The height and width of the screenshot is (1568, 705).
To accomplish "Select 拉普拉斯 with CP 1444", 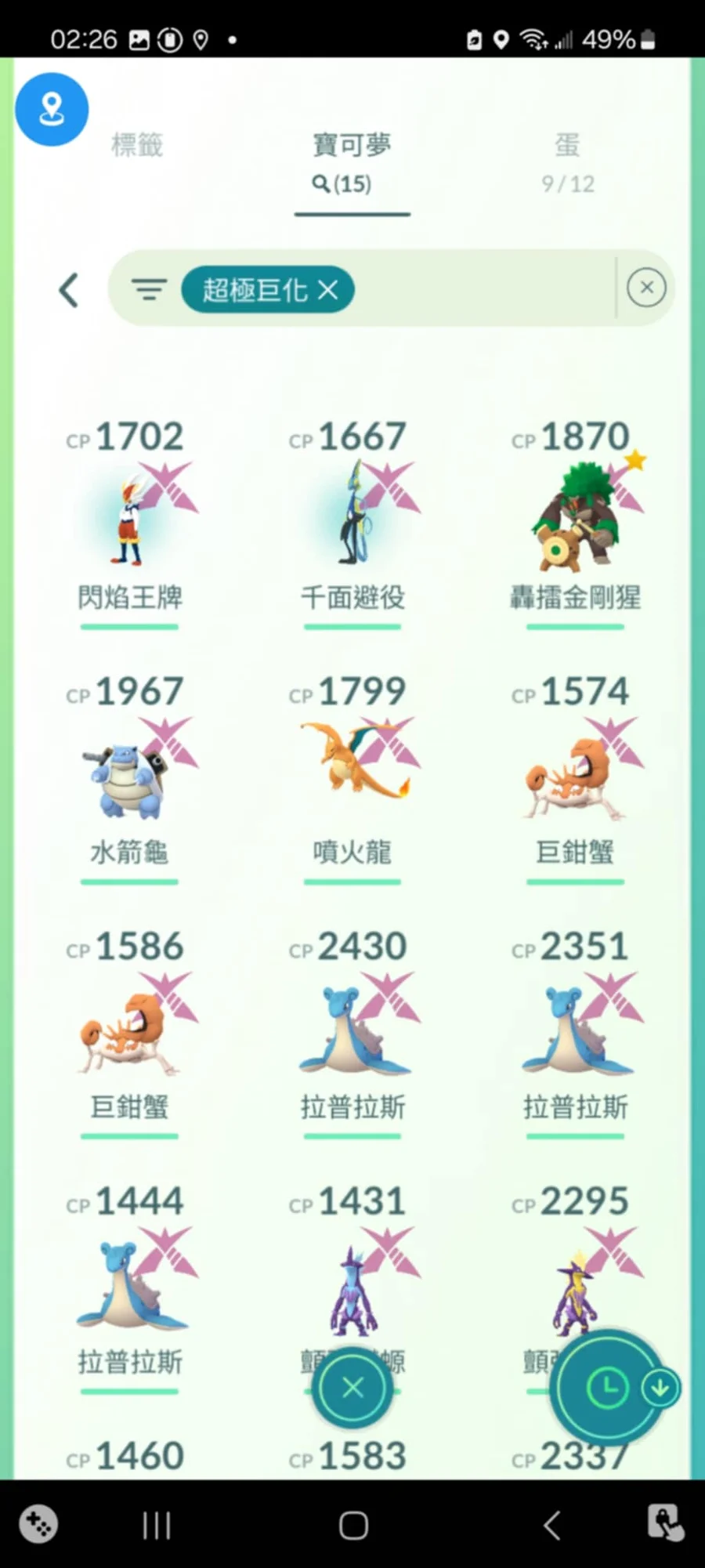I will pyautogui.click(x=130, y=1281).
